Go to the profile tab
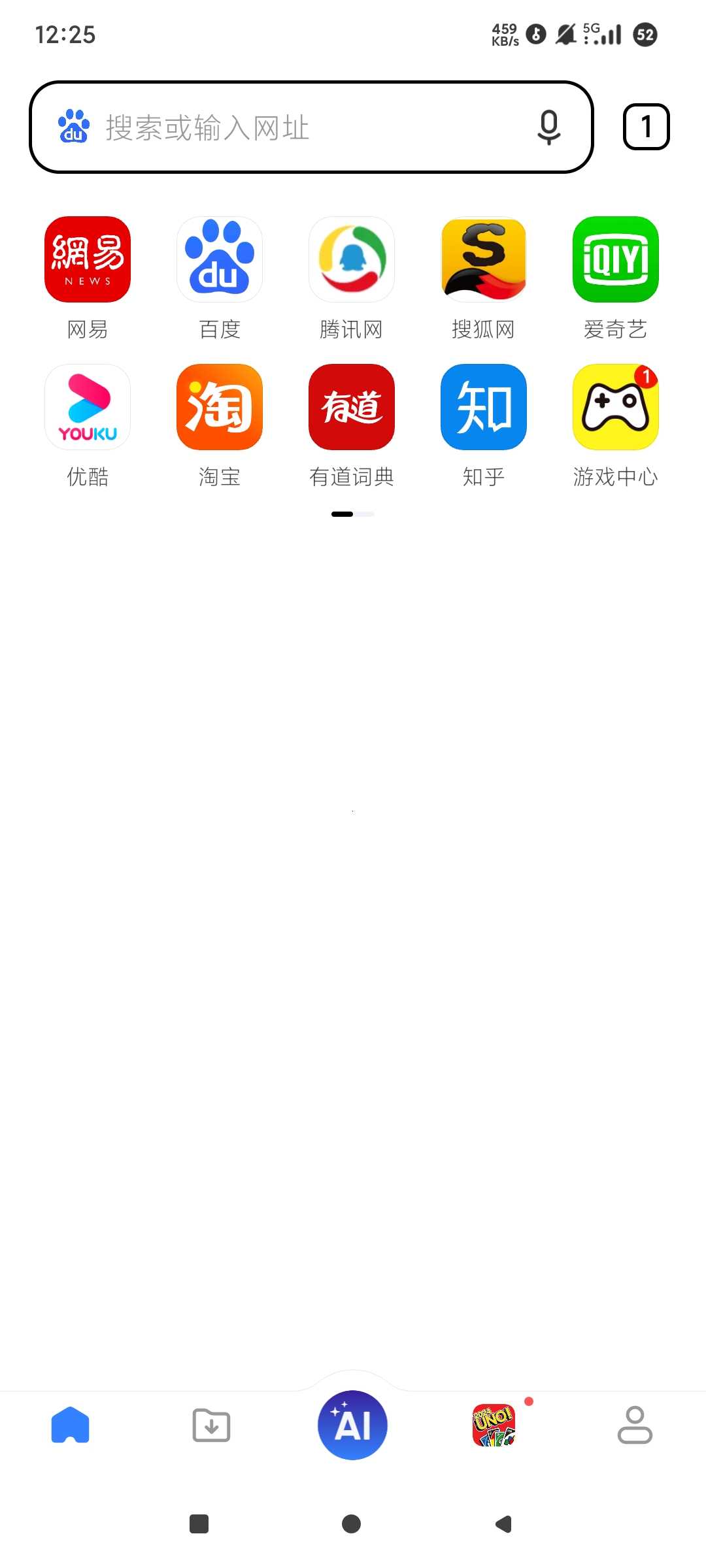This screenshot has height=1568, width=706. tap(635, 1425)
